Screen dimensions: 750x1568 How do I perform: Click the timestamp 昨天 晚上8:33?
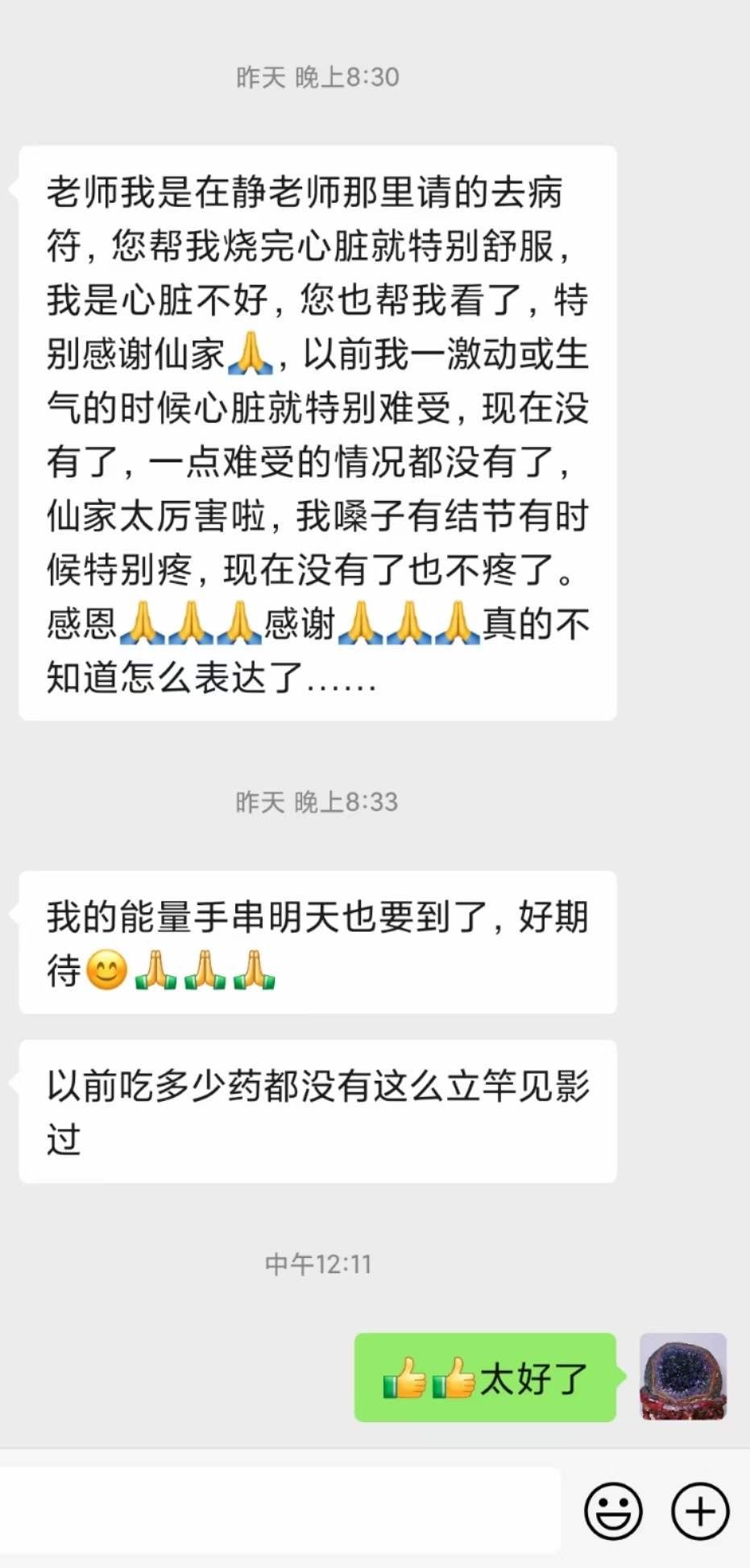[x=317, y=802]
